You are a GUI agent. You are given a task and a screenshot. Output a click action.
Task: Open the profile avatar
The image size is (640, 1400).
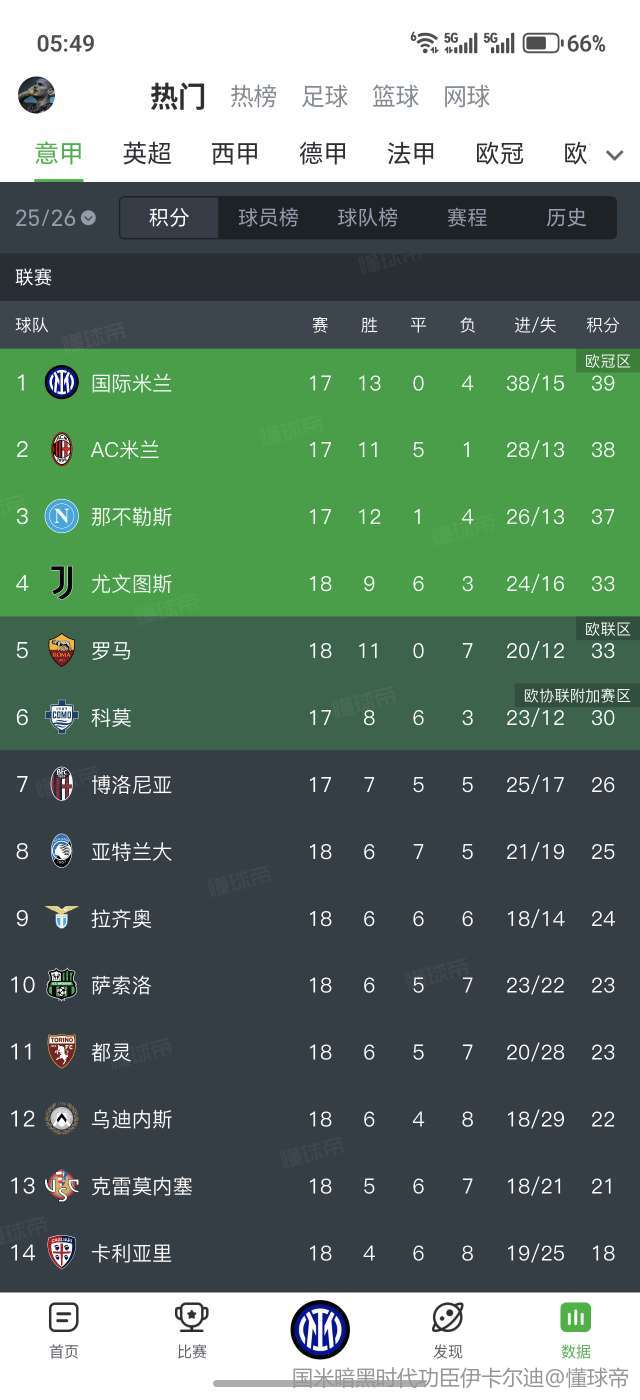(x=36, y=96)
